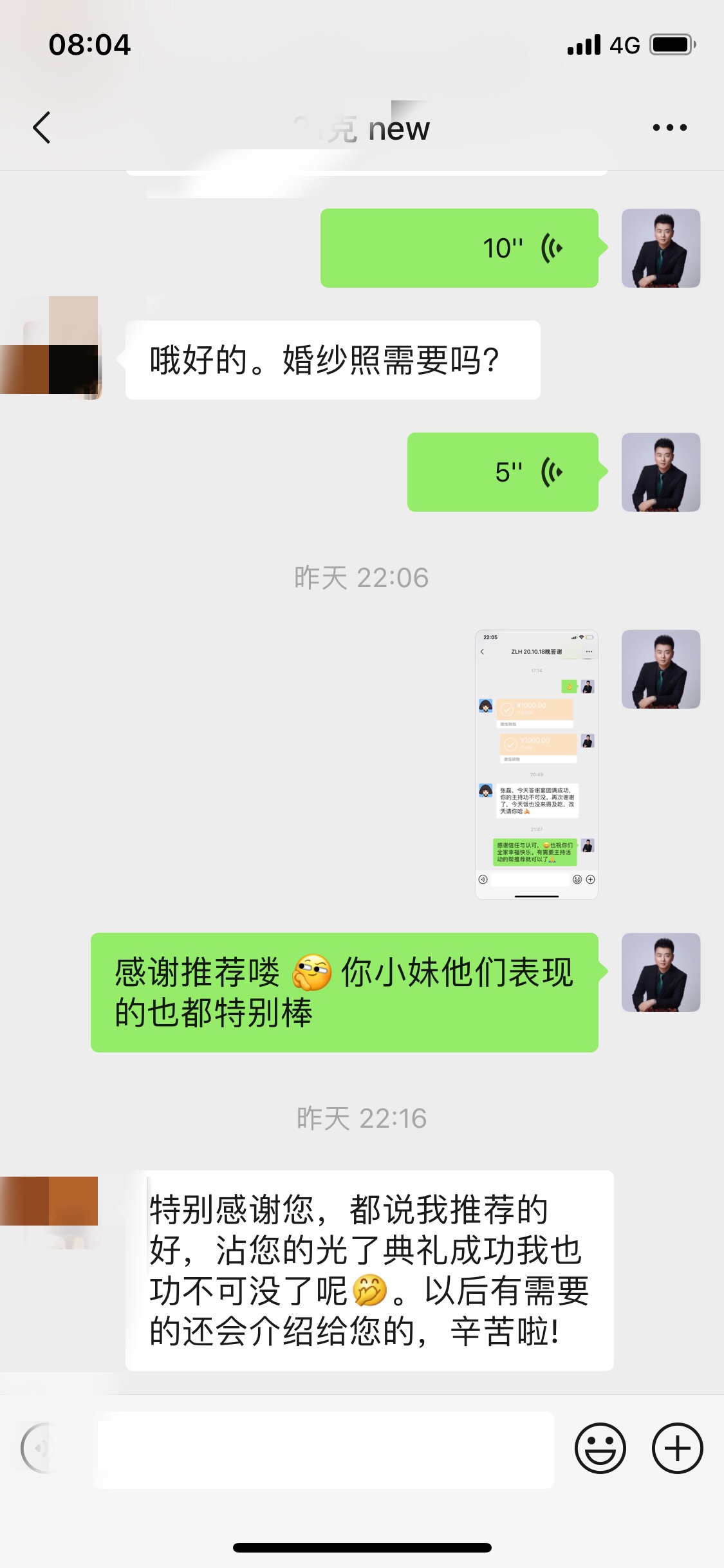Open the chat info three-dot menu
The image size is (724, 1568).
(x=669, y=127)
